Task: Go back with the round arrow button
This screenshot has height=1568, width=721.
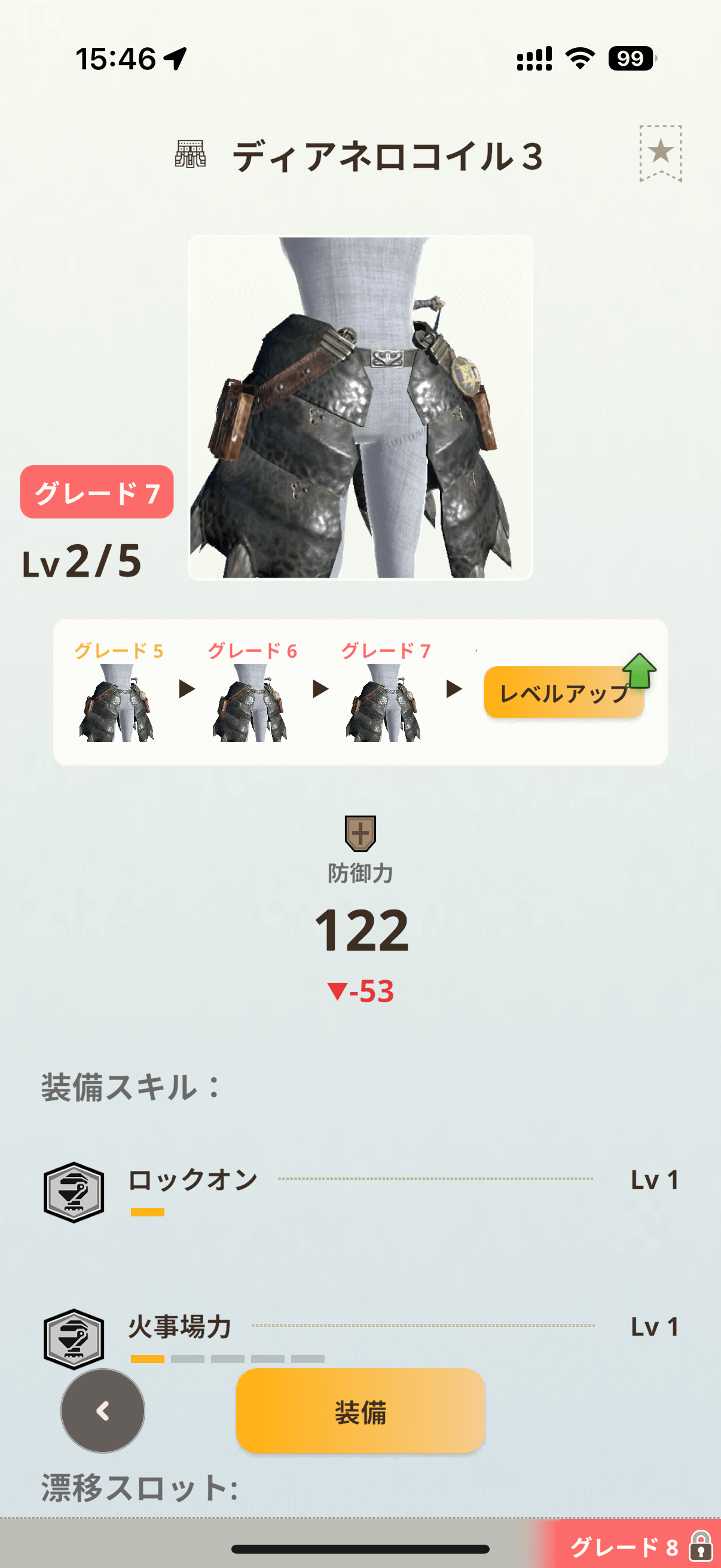Action: pos(103,1411)
